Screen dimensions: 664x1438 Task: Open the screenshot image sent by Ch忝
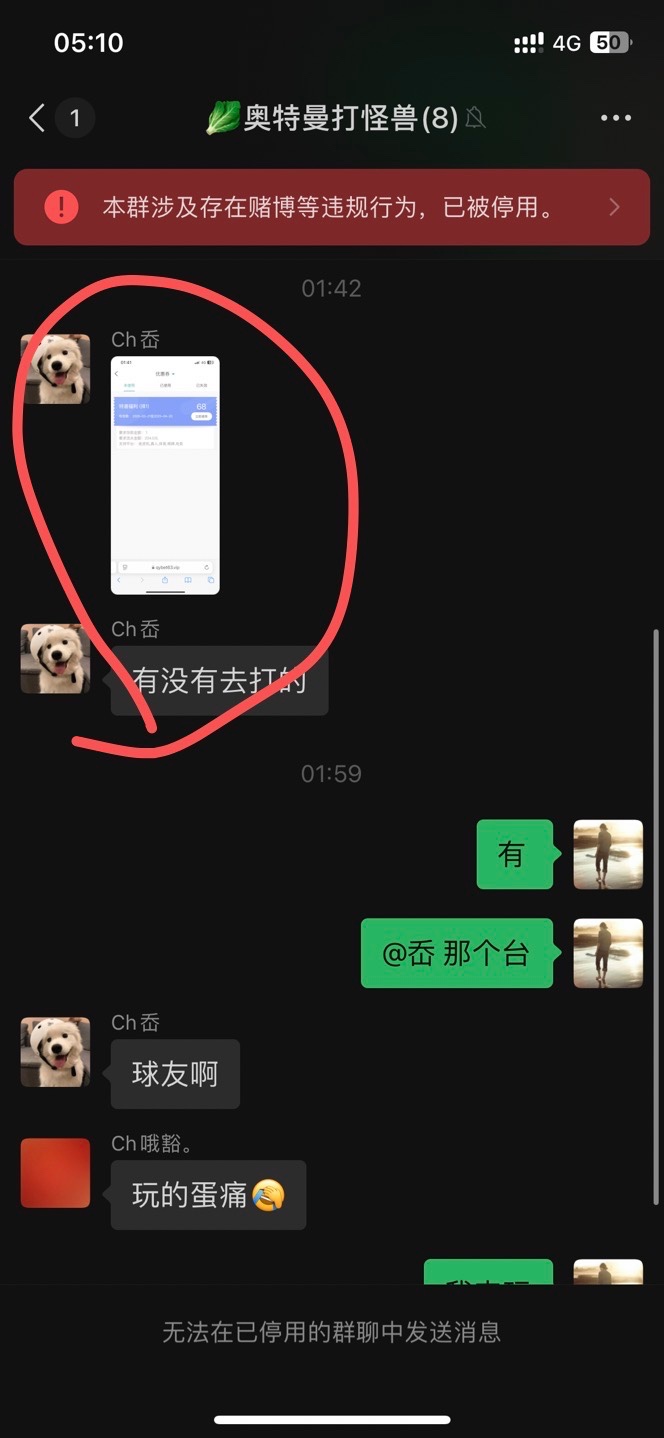point(165,475)
